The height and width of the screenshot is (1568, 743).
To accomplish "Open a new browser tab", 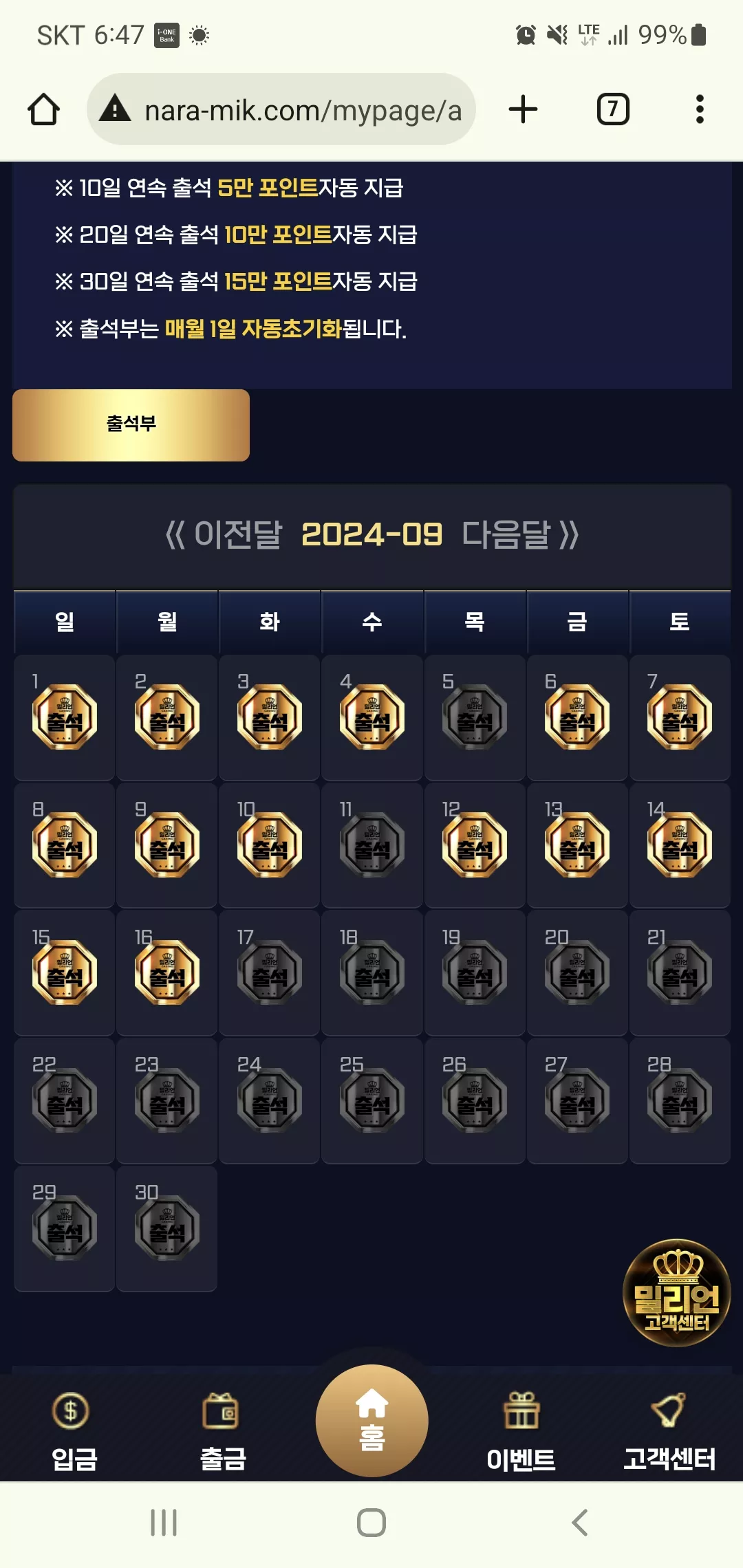I will tap(523, 109).
